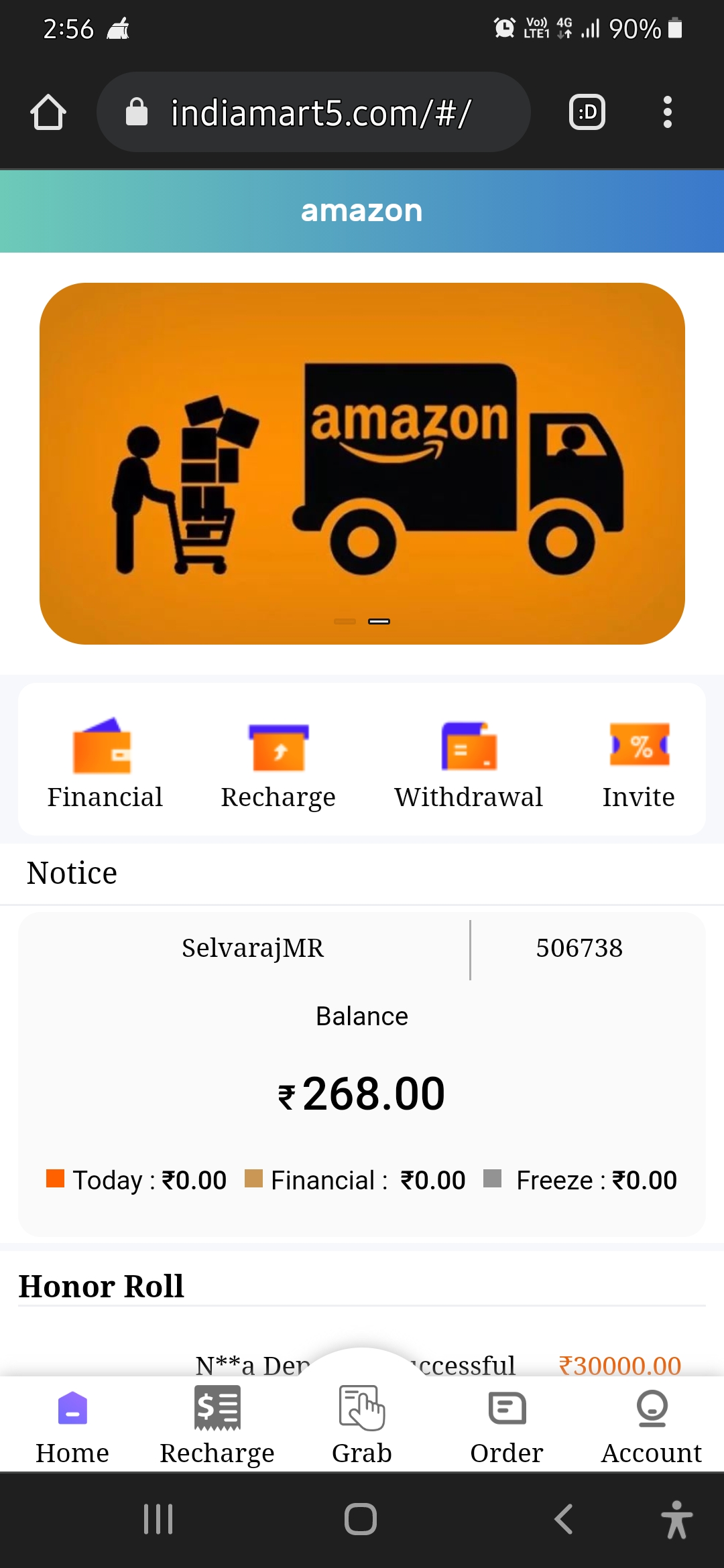The width and height of the screenshot is (724, 1568).
Task: Go back with system back button
Action: tap(563, 1518)
